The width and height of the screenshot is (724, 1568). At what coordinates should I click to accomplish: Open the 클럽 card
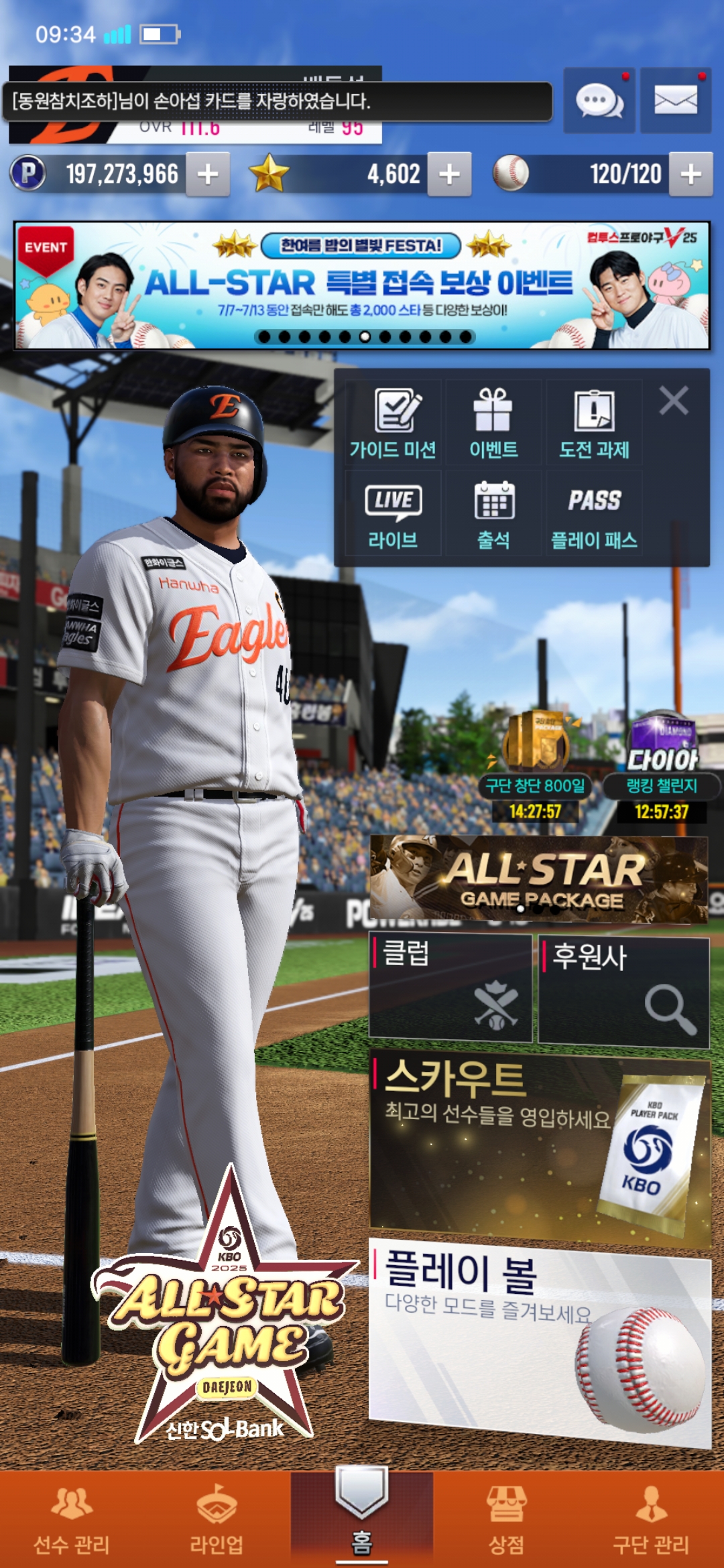point(450,987)
